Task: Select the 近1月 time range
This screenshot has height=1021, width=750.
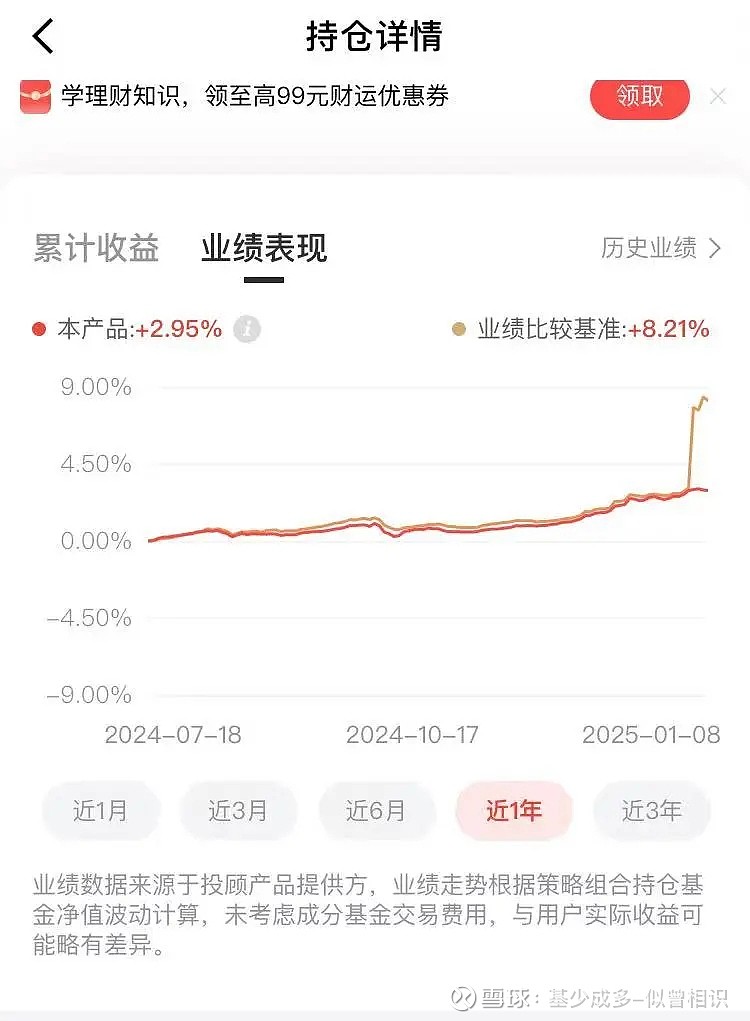Action: 100,811
